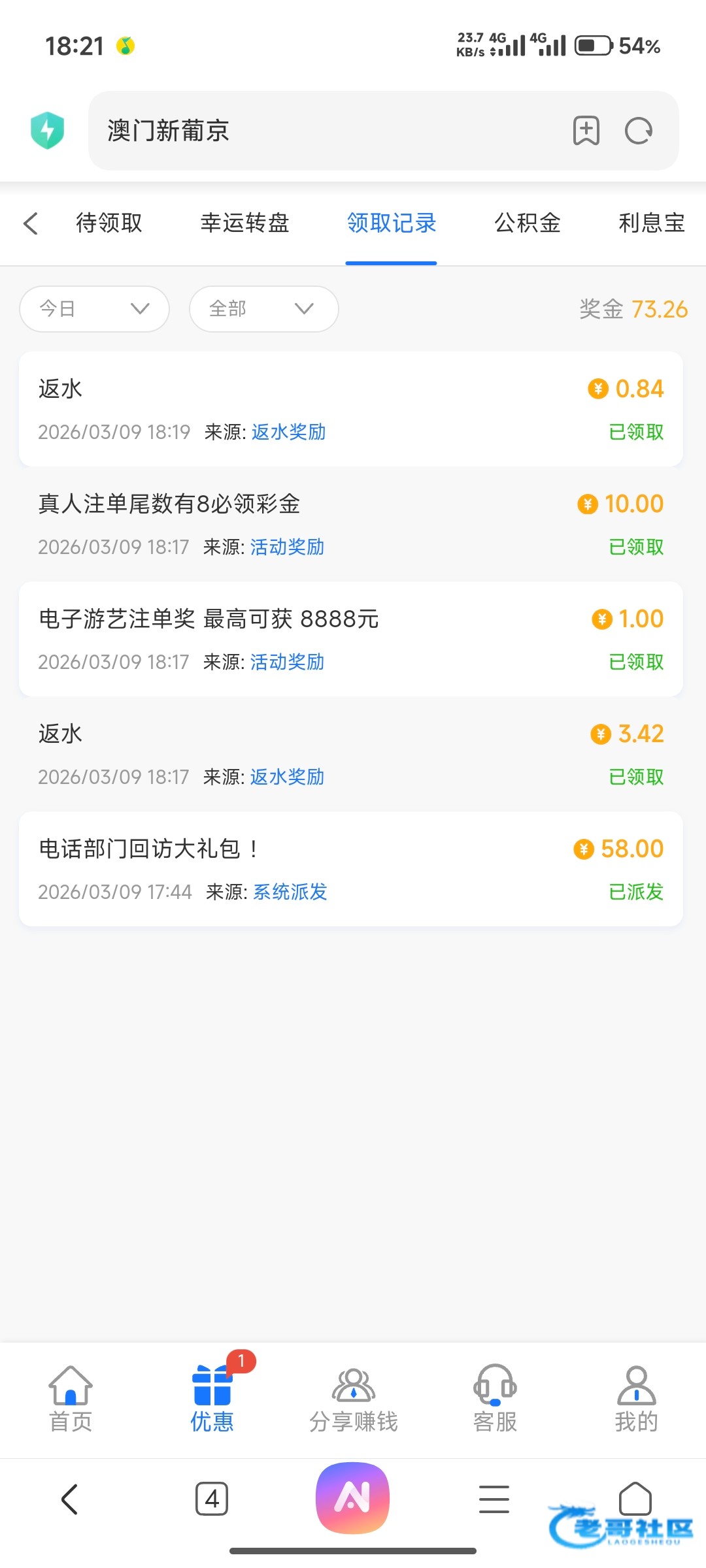Open the 幸运转盘 tab

pyautogui.click(x=244, y=223)
